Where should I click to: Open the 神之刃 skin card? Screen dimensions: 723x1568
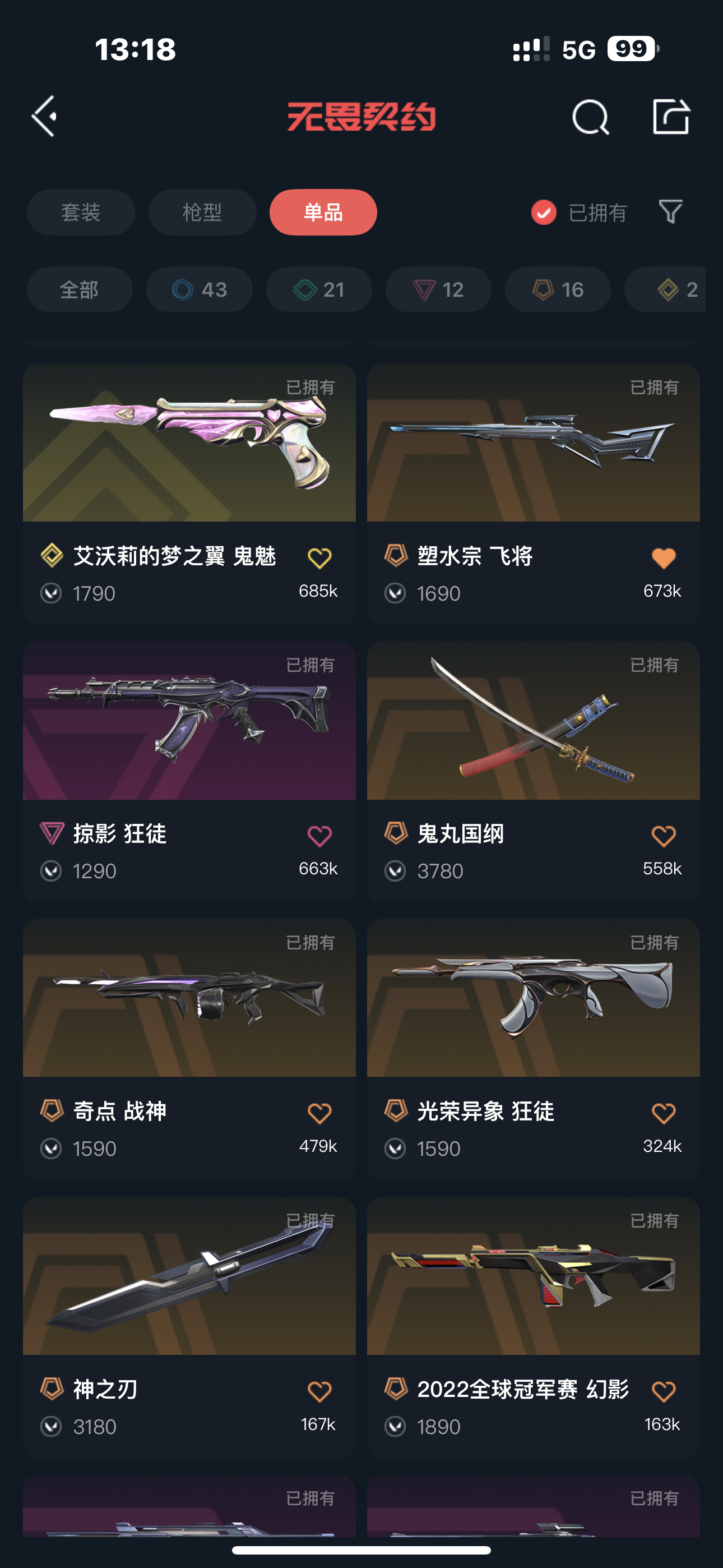point(189,1327)
